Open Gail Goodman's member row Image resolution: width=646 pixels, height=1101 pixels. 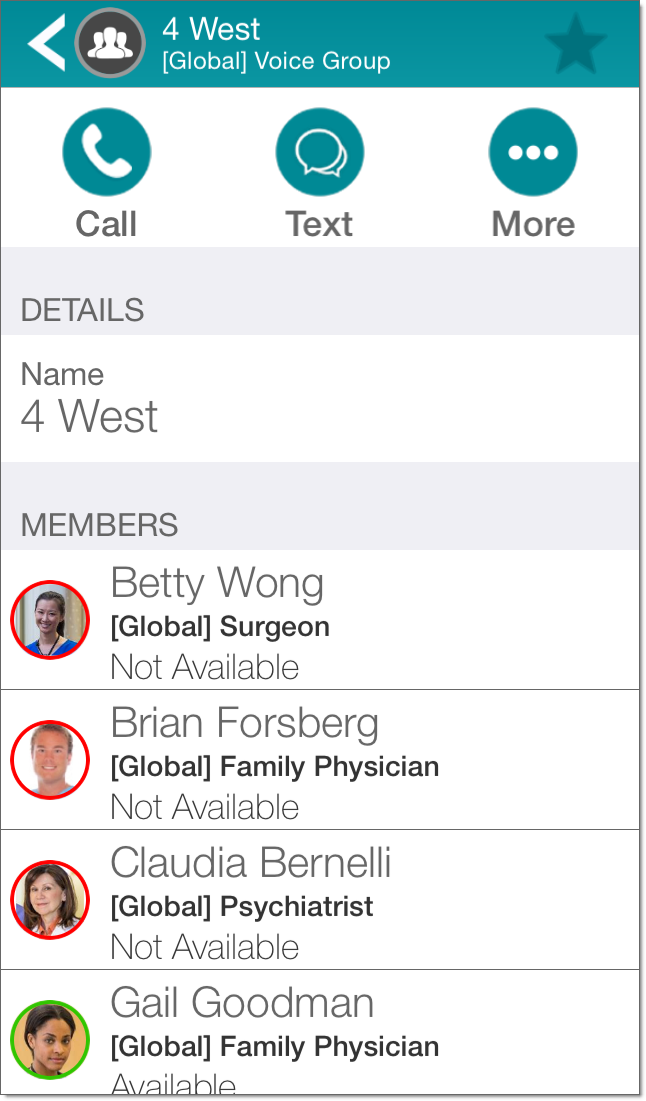pyautogui.click(x=320, y=1035)
